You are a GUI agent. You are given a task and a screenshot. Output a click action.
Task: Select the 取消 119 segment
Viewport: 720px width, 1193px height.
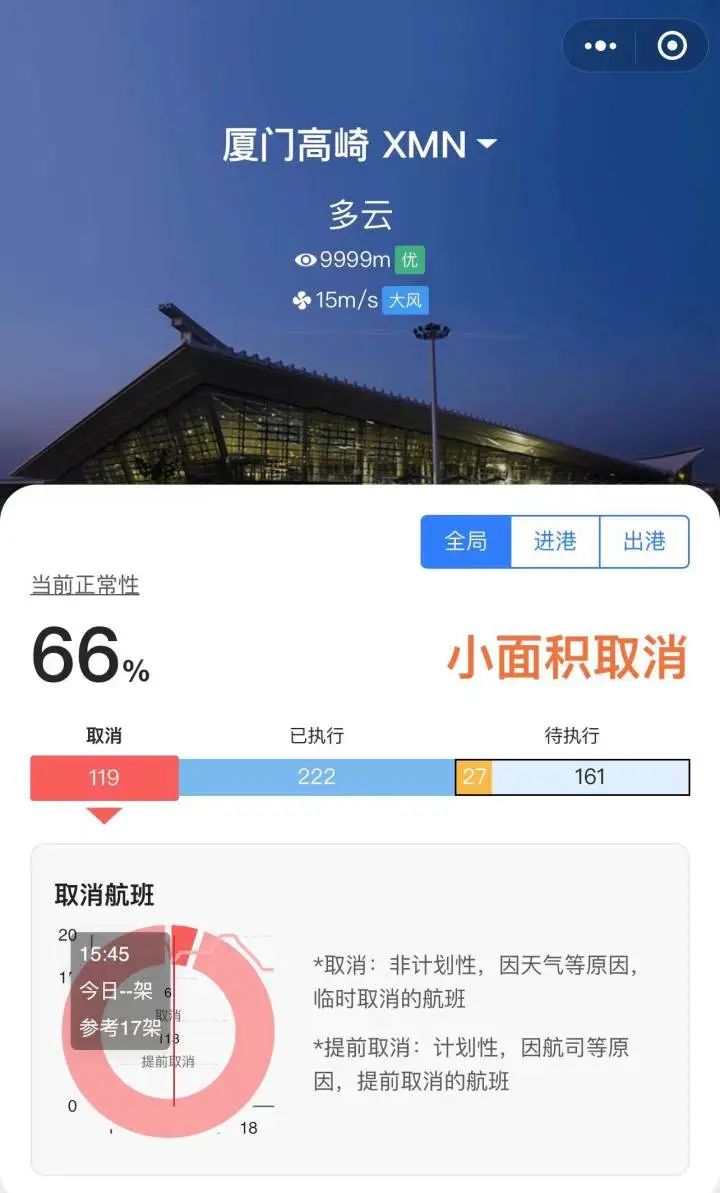tap(104, 777)
